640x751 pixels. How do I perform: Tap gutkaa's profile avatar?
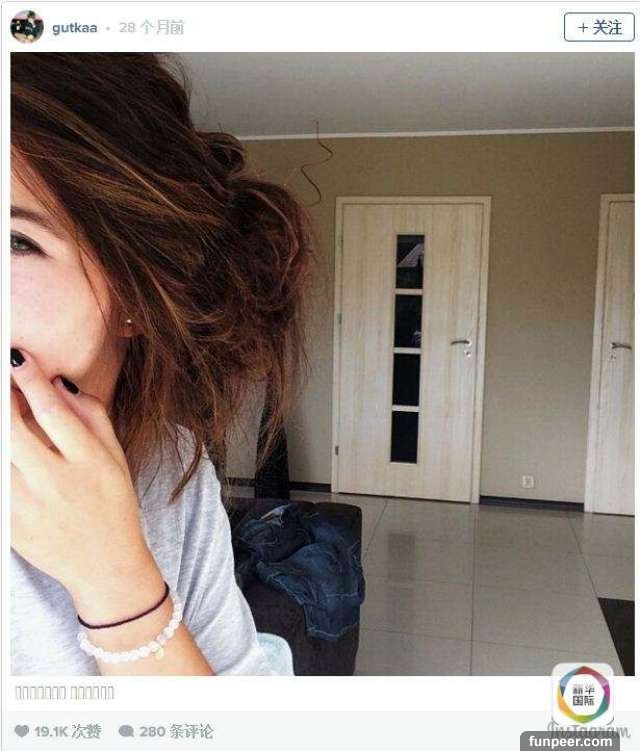[27, 27]
